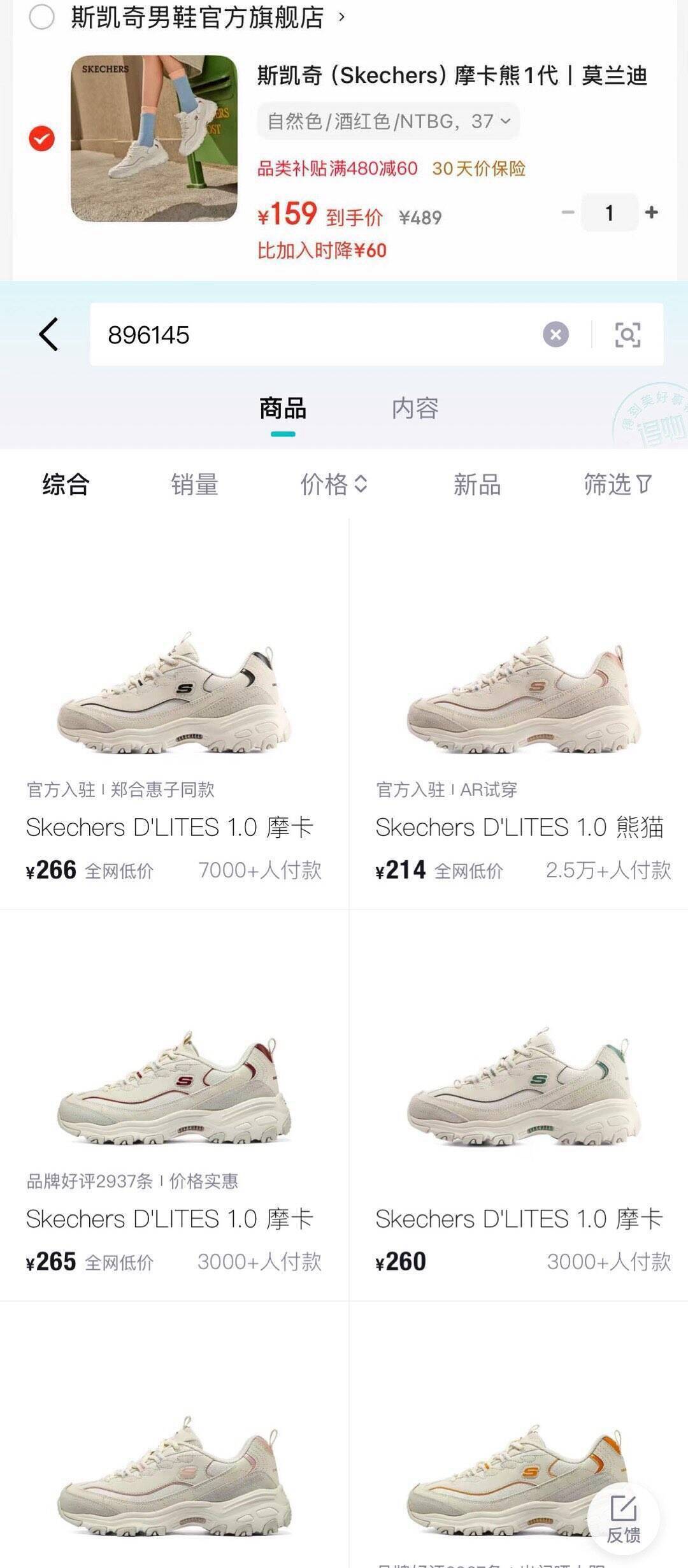Uncheck the Skechers 摩卡熊 cart item
688x1568 pixels.
click(x=42, y=138)
